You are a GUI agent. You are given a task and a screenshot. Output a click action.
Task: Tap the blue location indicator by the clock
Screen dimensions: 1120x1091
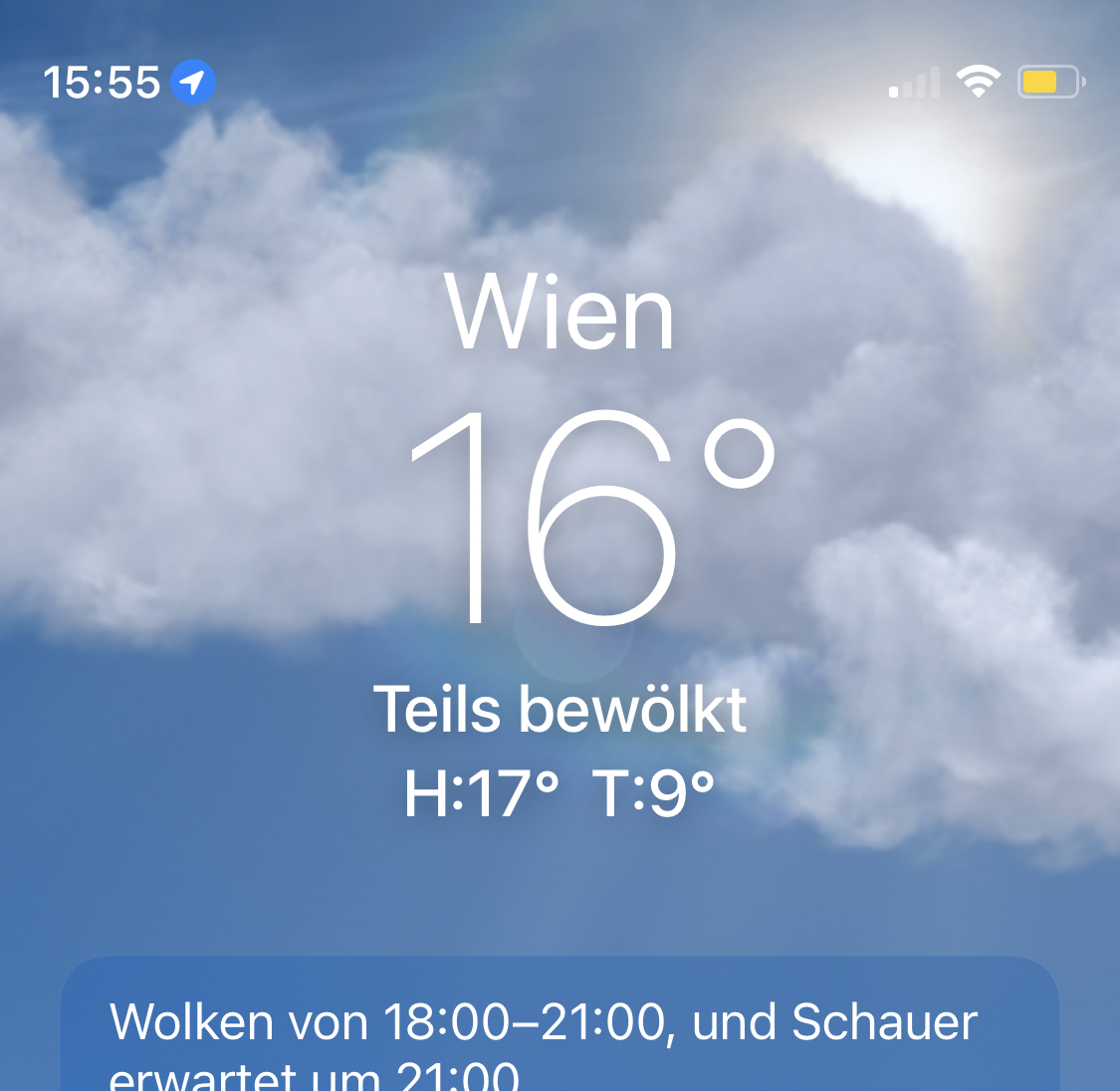193,82
